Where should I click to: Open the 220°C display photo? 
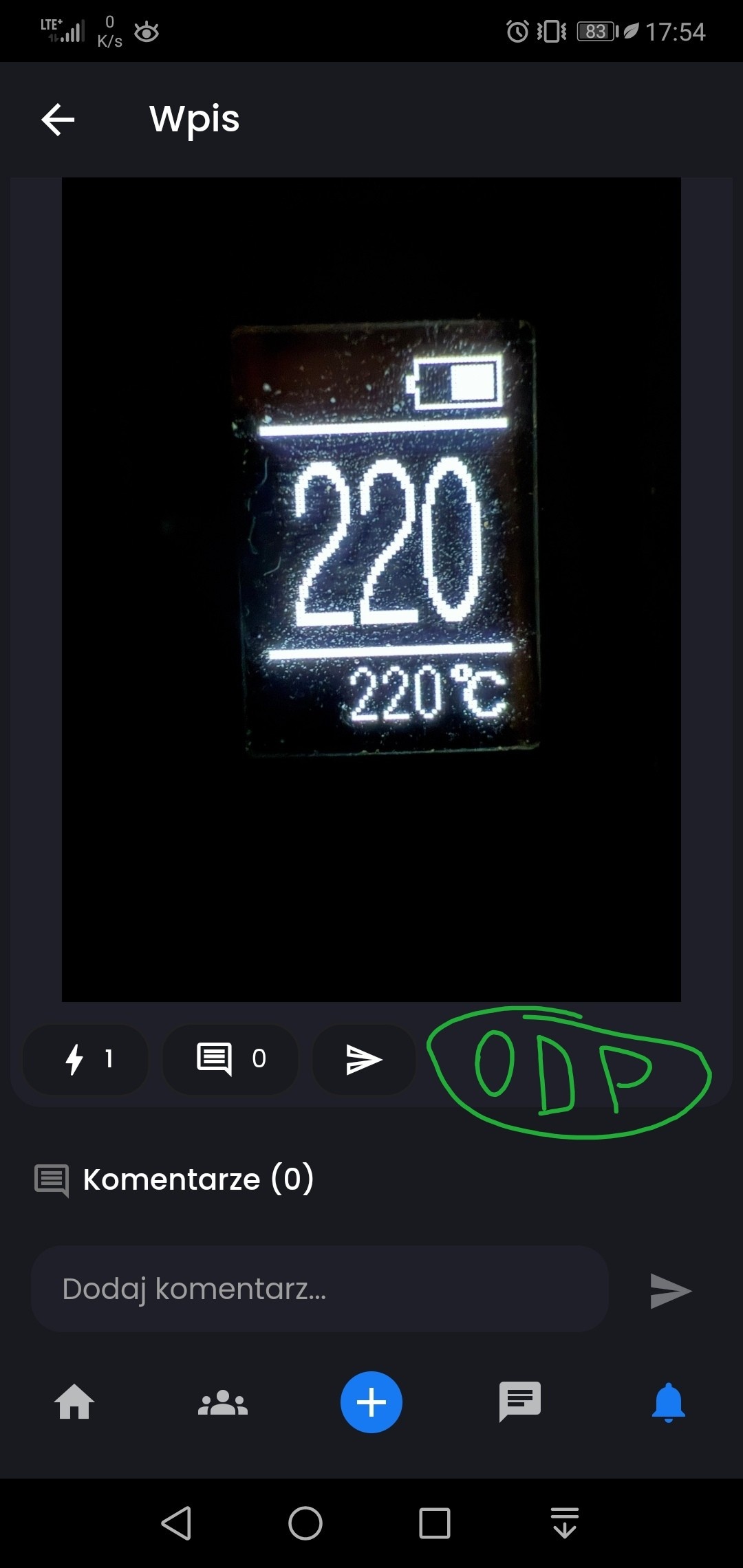pos(371,589)
